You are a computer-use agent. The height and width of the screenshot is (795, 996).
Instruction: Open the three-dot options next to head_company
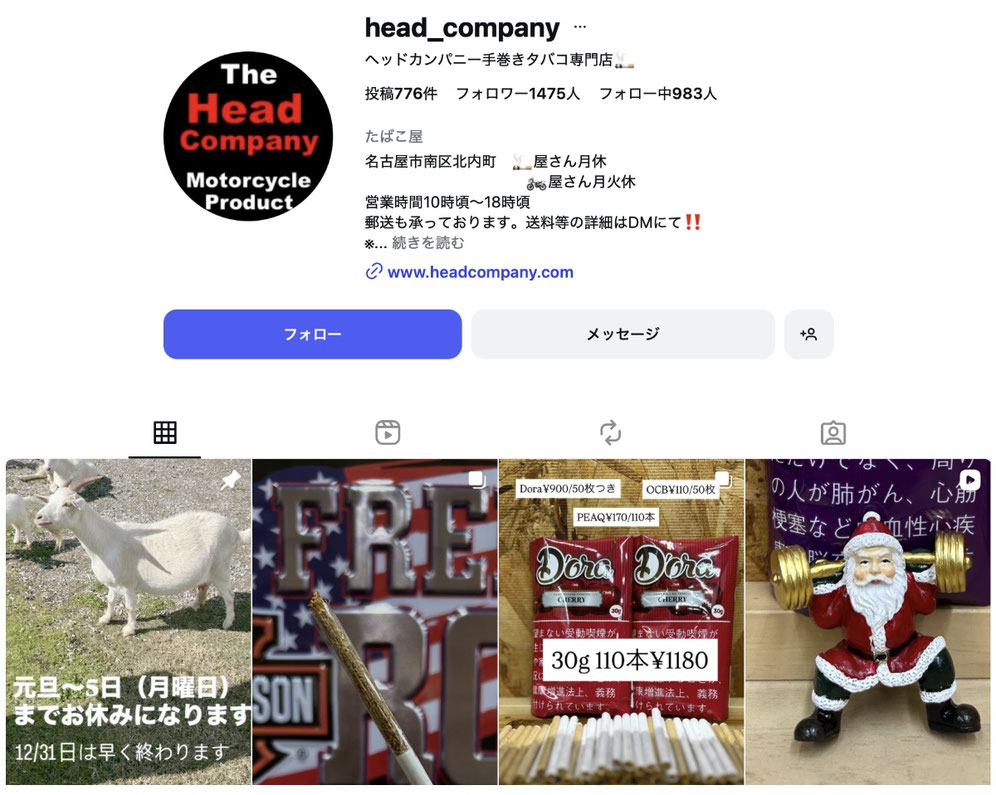coord(580,28)
